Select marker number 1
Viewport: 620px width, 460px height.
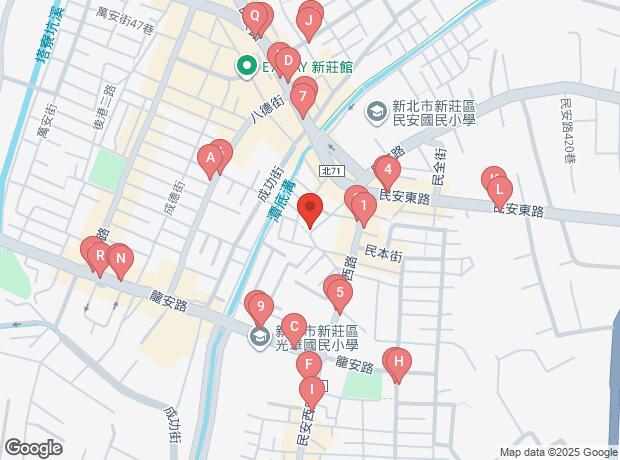pyautogui.click(x=364, y=208)
